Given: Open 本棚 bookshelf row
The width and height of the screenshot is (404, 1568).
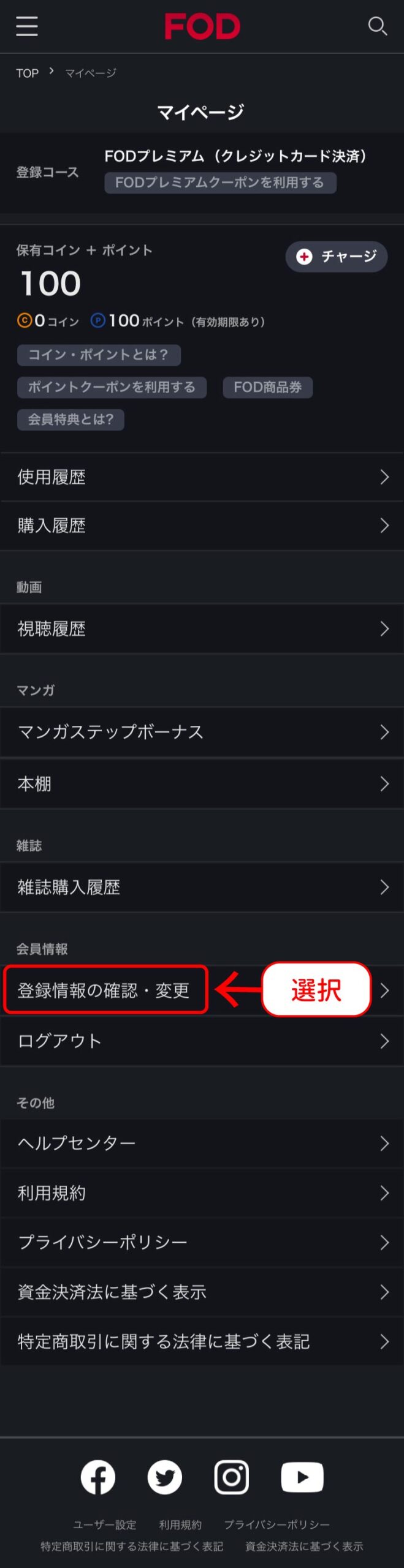Looking at the screenshot, I should click(202, 784).
